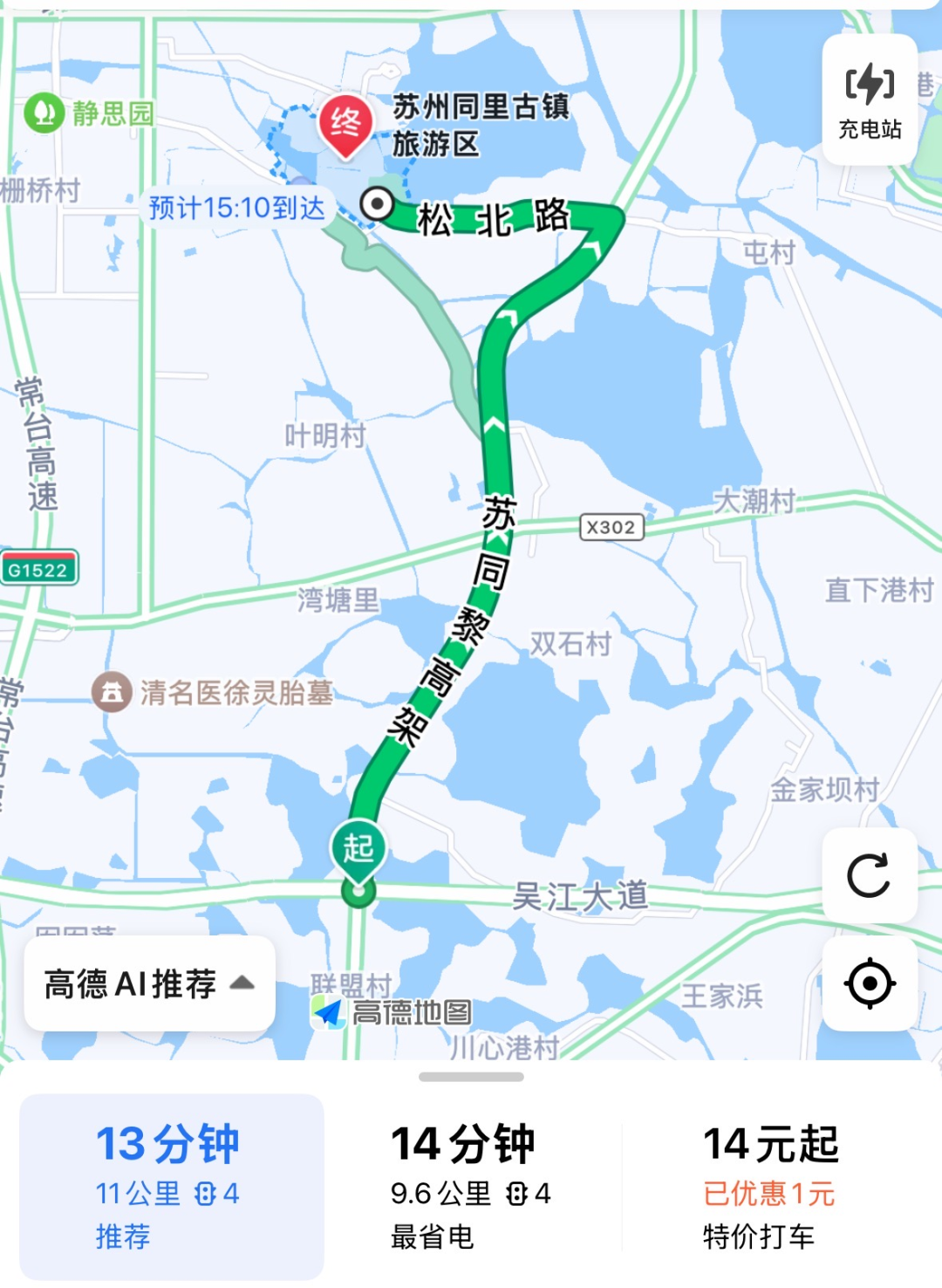The image size is (942, 1288).
Task: Click the 清名医徐灵胎墓 landmark icon
Action: (x=112, y=690)
